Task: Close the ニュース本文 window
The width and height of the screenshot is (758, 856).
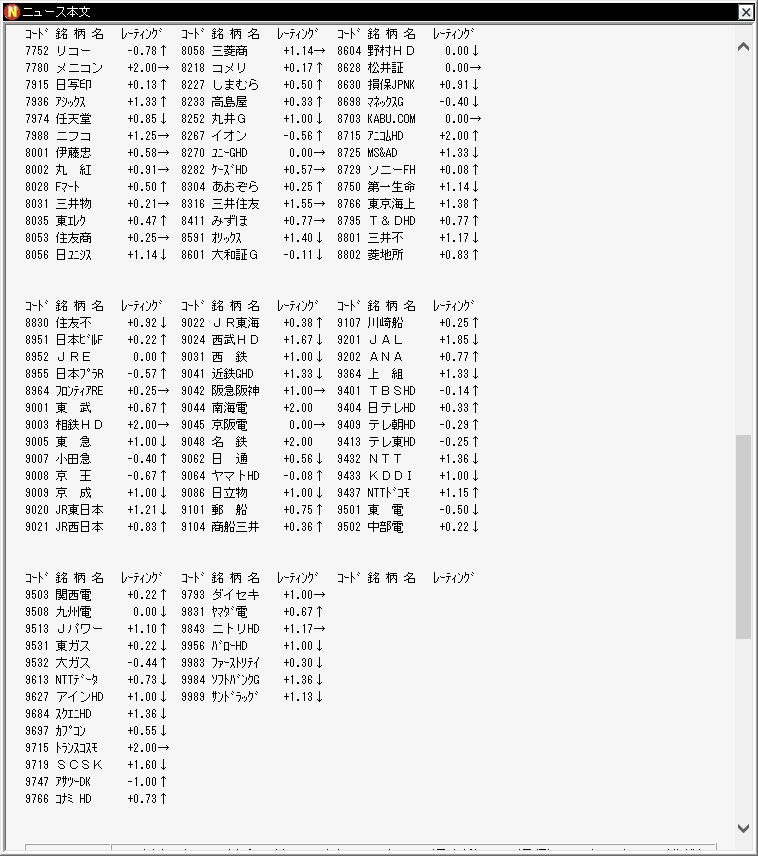Action: click(746, 12)
